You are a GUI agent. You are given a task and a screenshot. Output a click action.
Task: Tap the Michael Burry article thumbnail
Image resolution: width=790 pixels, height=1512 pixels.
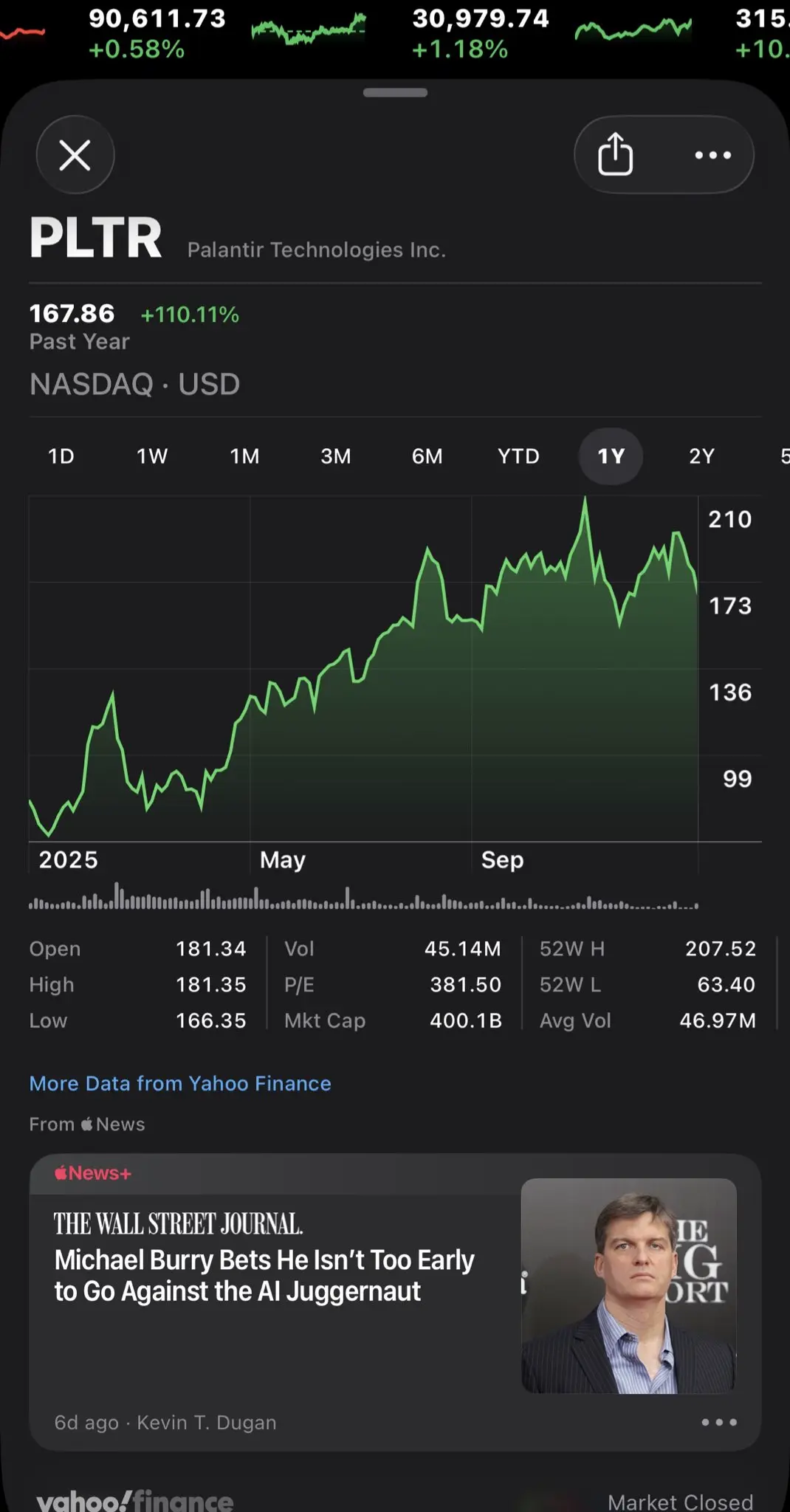628,1288
